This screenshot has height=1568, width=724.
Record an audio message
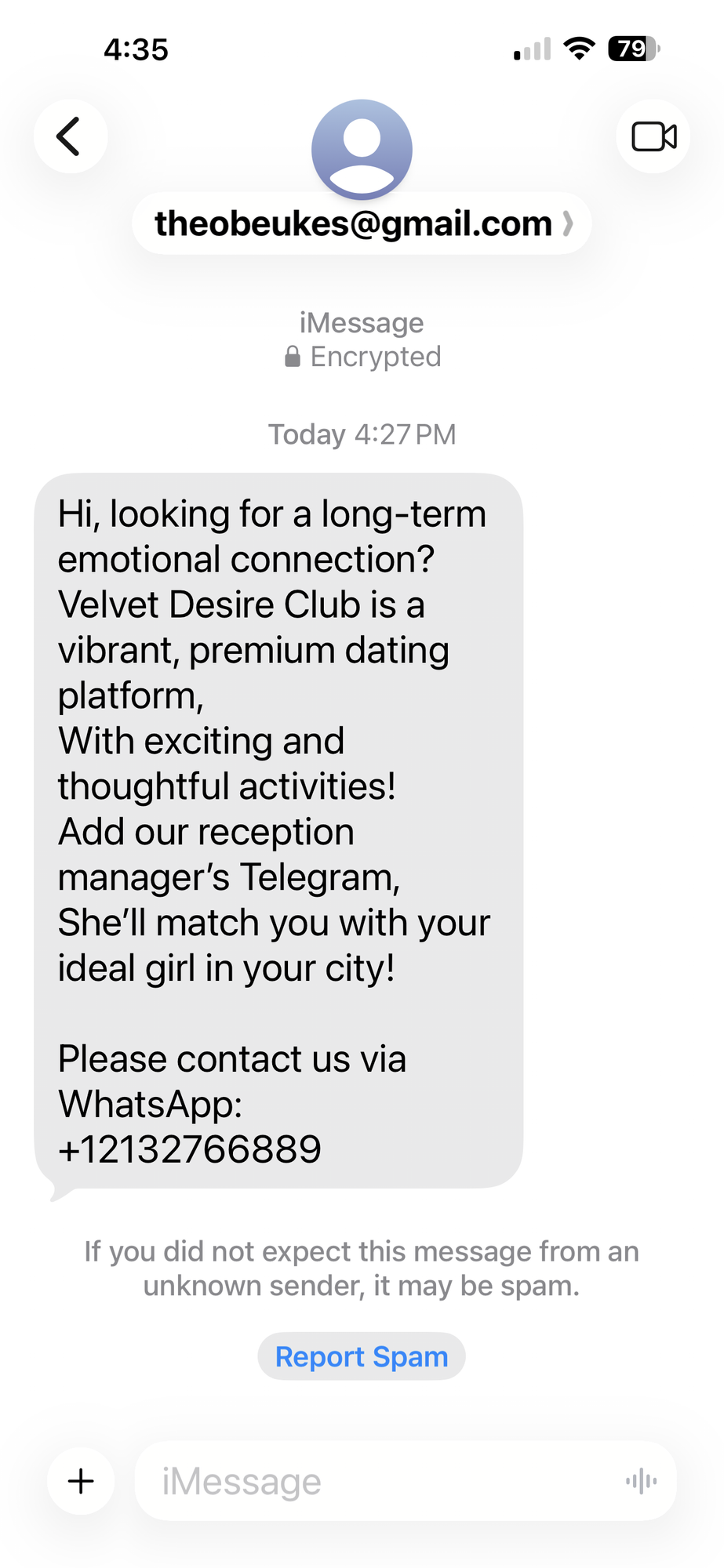point(641,1481)
